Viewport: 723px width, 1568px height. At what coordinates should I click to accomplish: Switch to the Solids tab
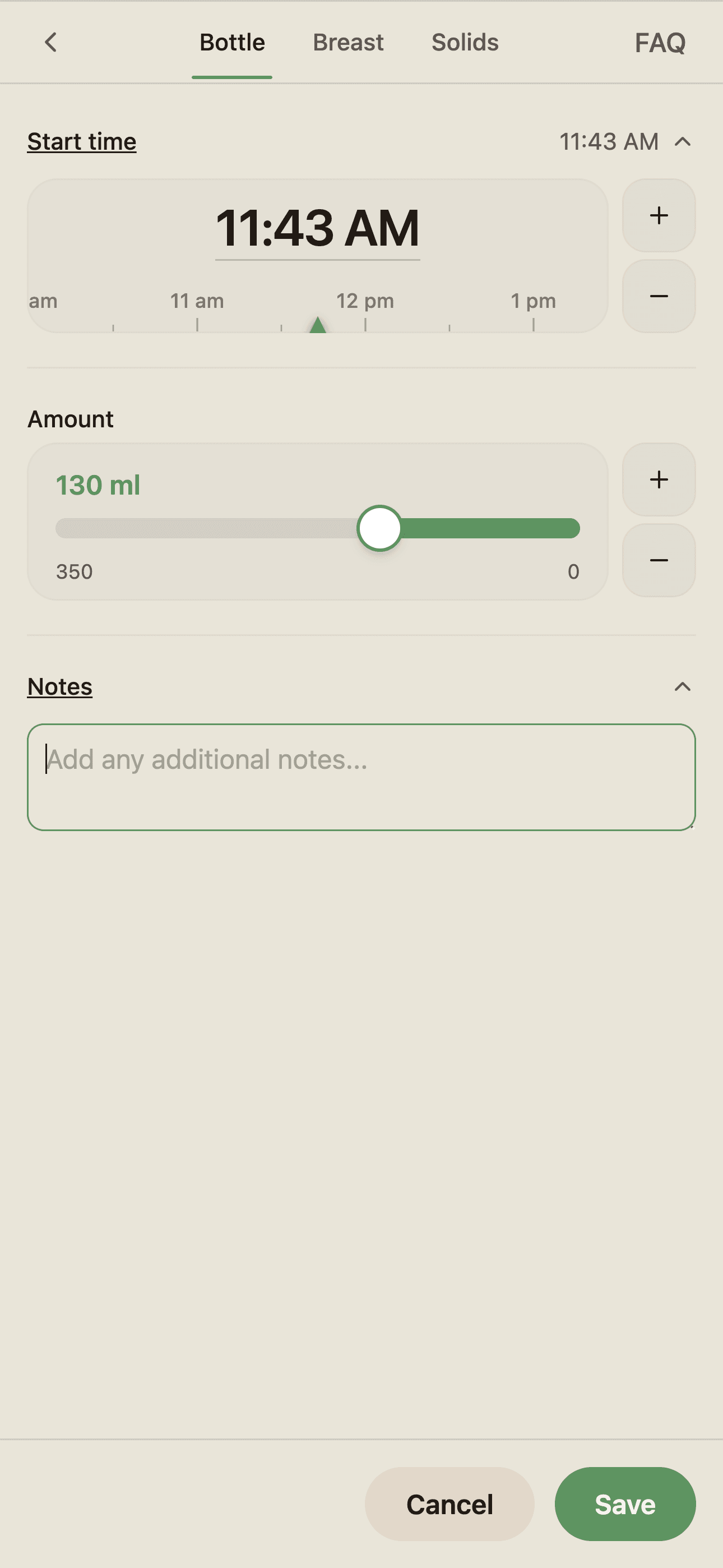[465, 42]
